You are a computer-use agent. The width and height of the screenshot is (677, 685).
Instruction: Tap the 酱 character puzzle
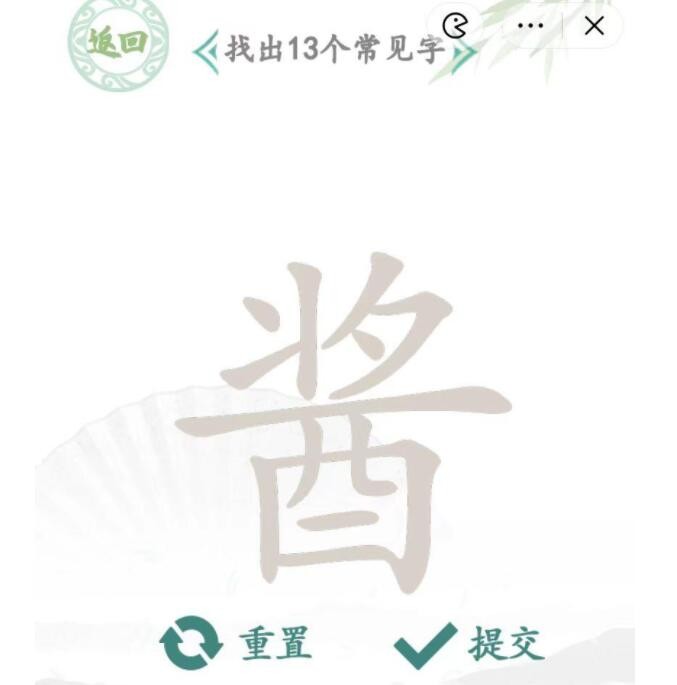343,425
